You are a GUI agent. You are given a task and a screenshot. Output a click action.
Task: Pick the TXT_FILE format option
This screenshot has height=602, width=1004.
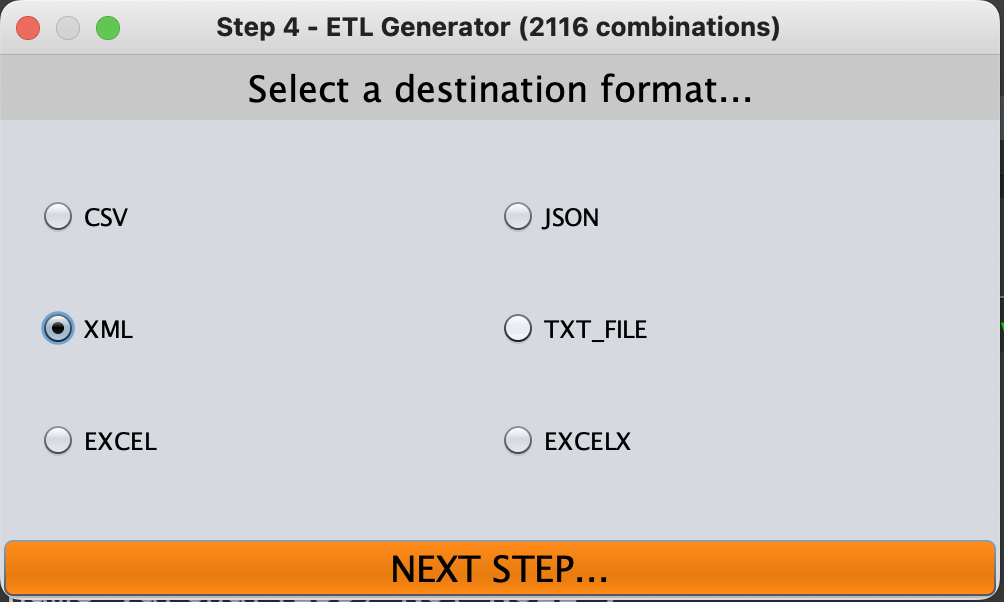click(517, 328)
